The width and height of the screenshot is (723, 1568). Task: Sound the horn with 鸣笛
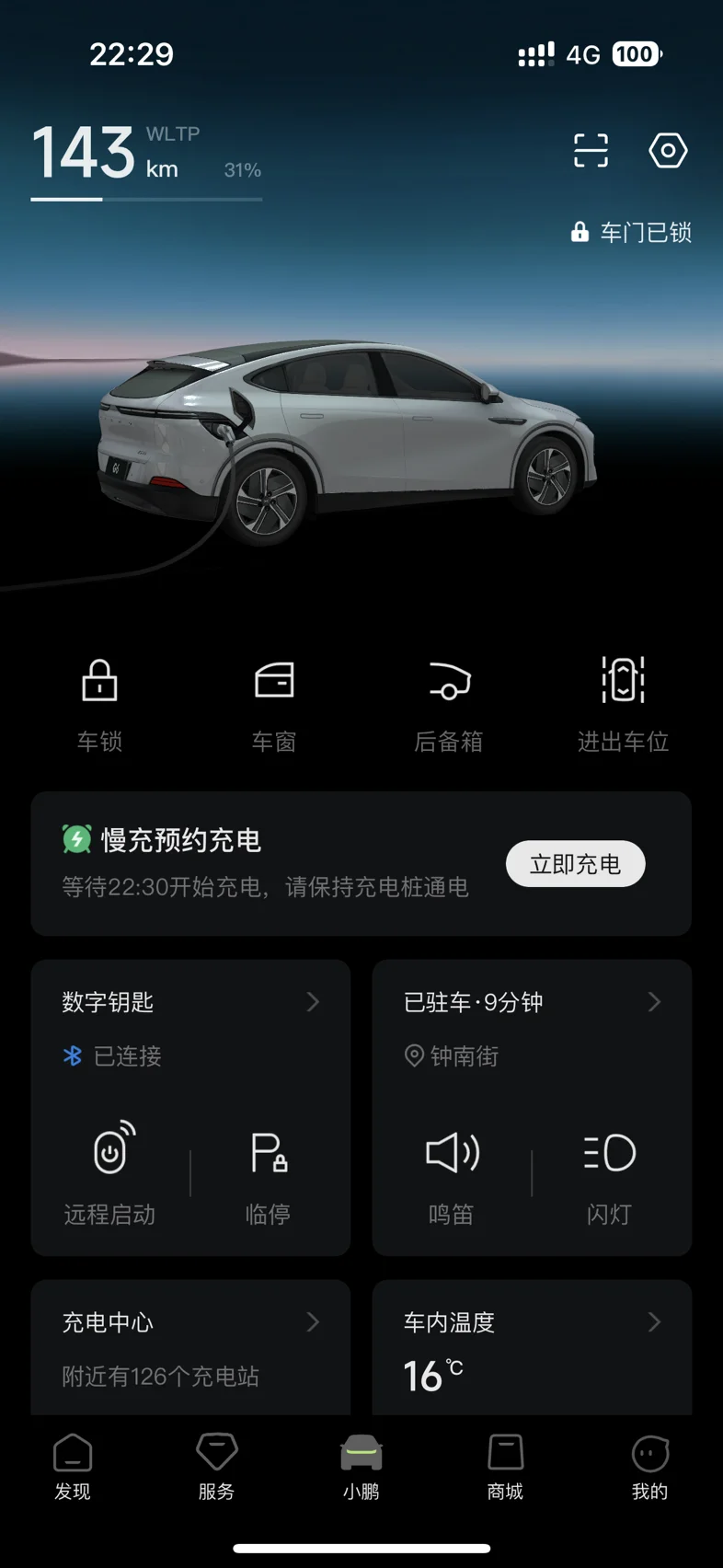click(452, 1173)
